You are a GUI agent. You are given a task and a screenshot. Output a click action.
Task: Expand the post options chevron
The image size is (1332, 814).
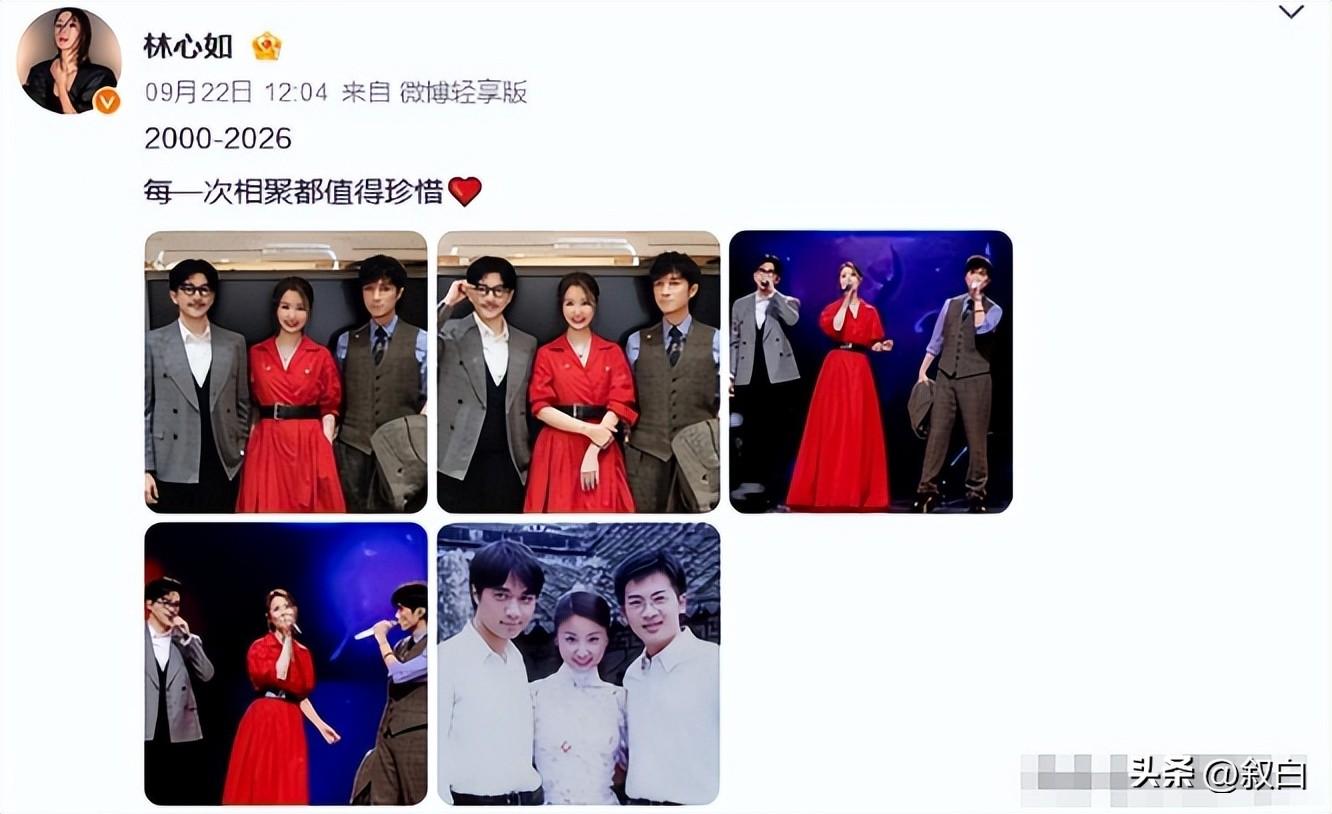pos(1291,13)
